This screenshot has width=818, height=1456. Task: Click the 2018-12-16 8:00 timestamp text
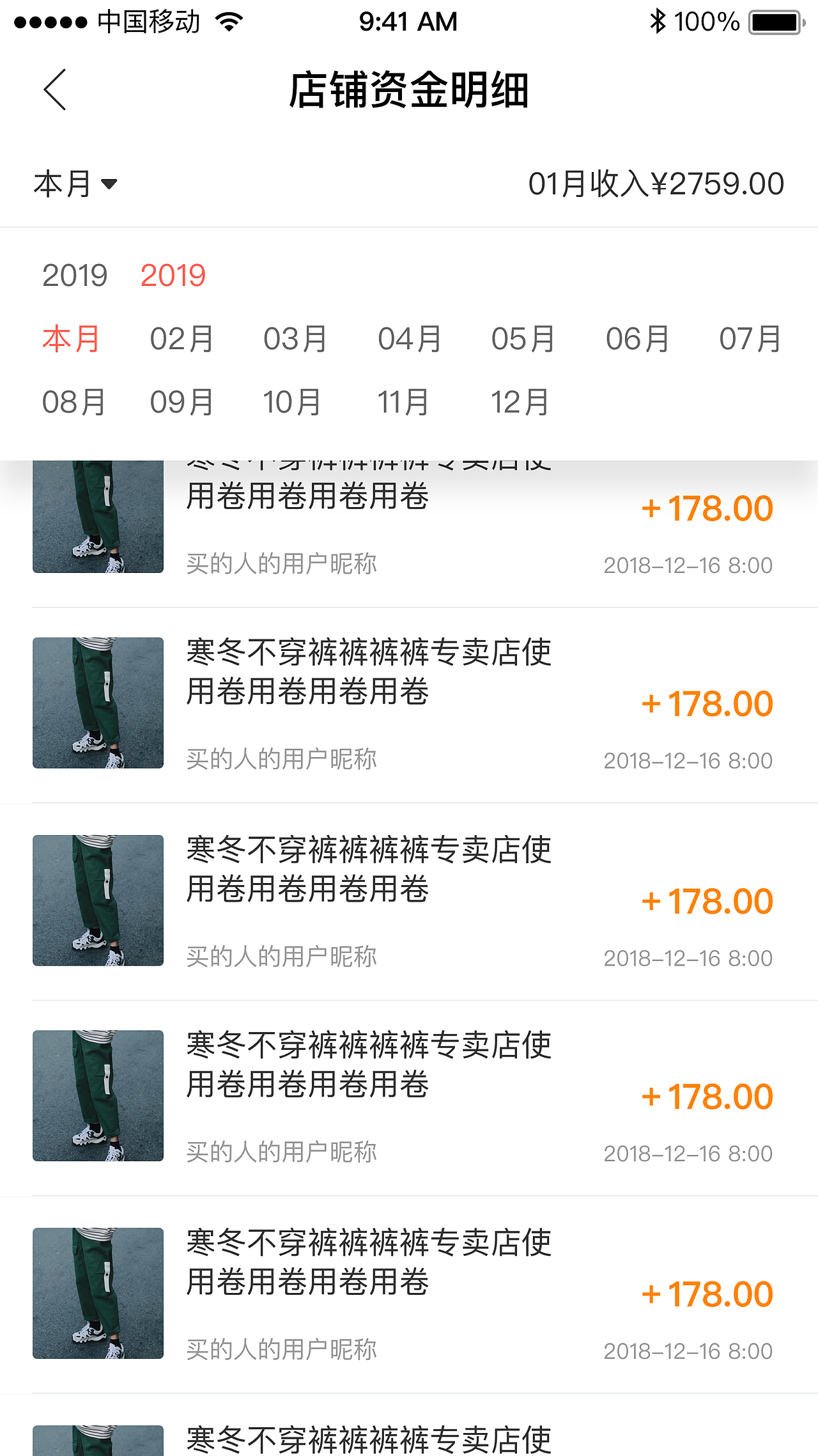point(688,760)
